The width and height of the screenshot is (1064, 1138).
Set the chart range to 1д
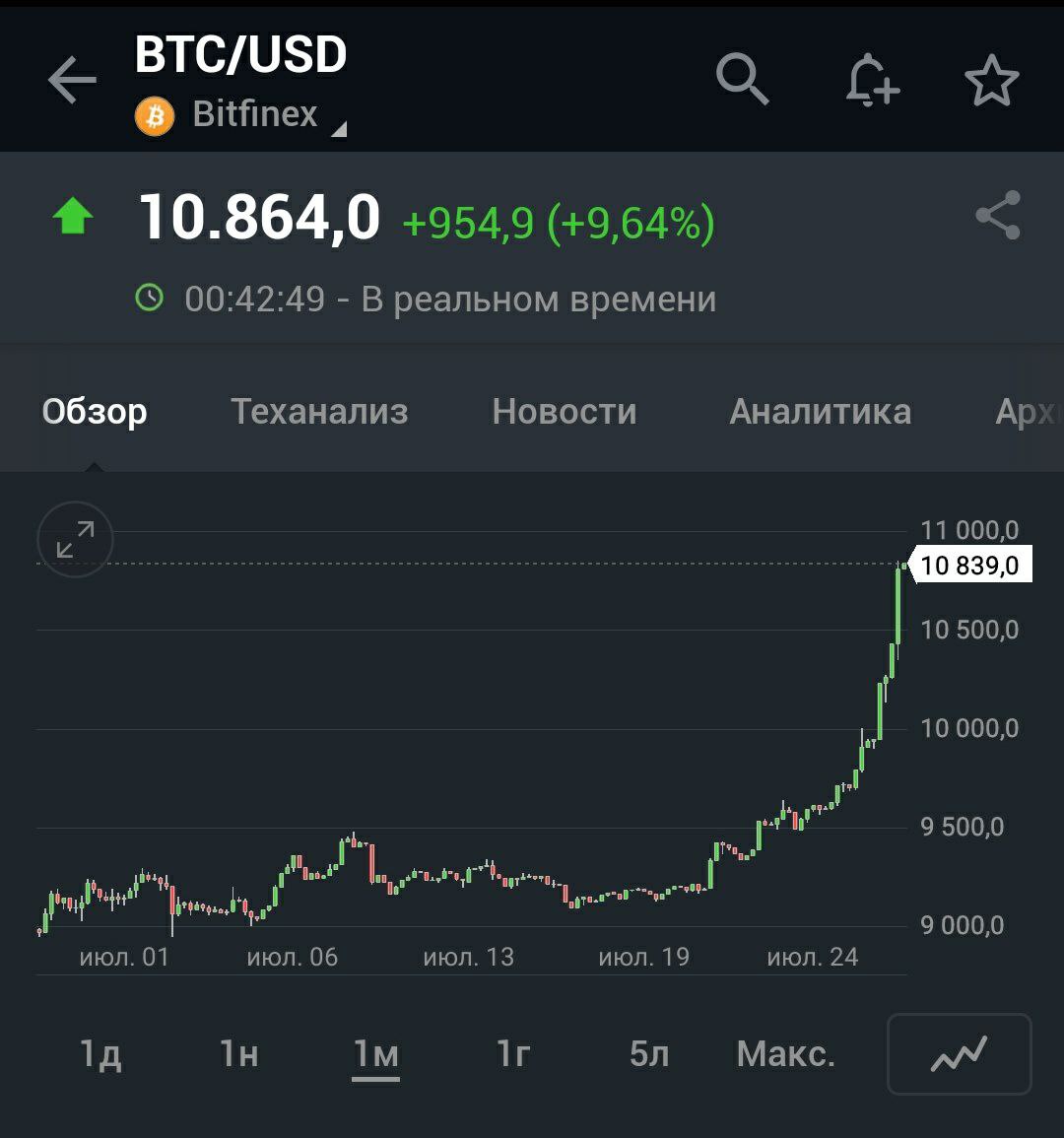coord(100,1055)
